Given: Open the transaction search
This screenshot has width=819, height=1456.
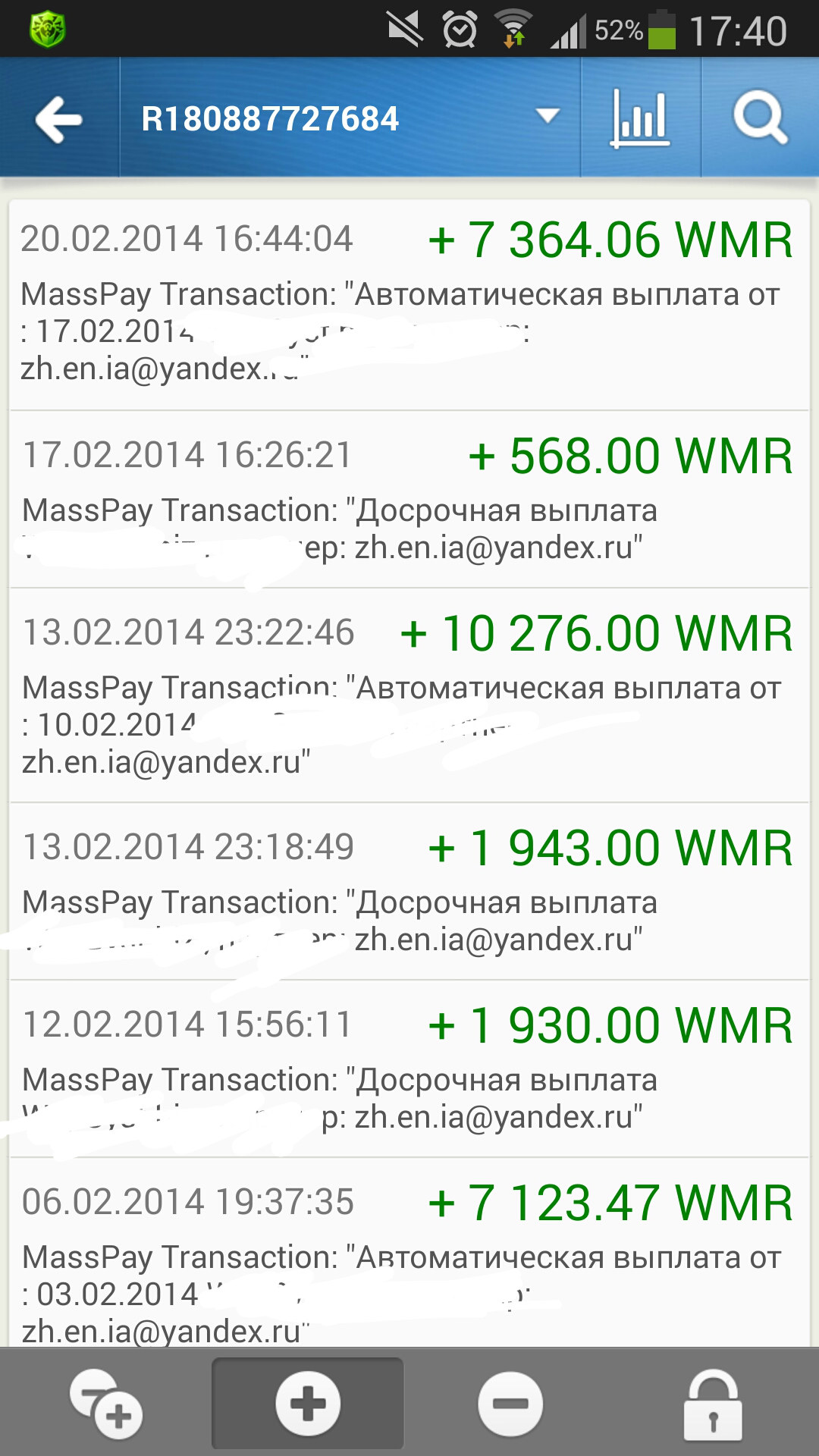Looking at the screenshot, I should [x=760, y=119].
